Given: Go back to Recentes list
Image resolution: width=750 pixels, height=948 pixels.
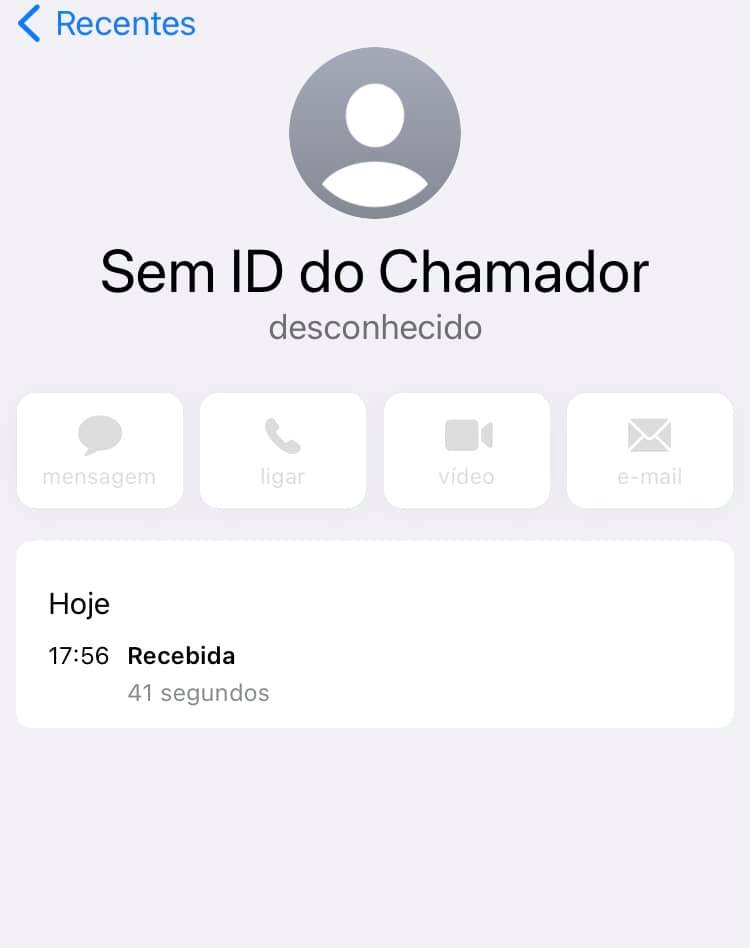Looking at the screenshot, I should [108, 24].
